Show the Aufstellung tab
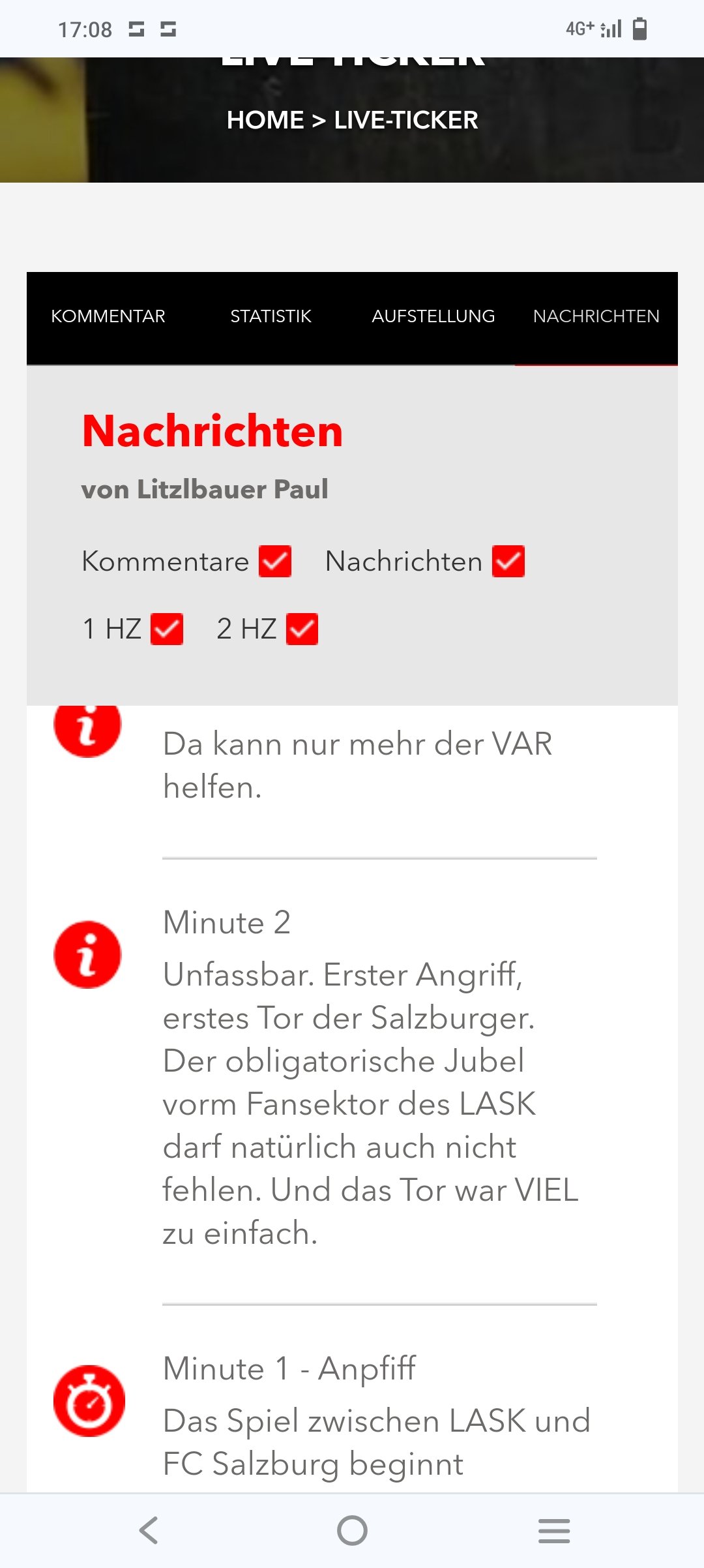704x1568 pixels. coord(433,316)
